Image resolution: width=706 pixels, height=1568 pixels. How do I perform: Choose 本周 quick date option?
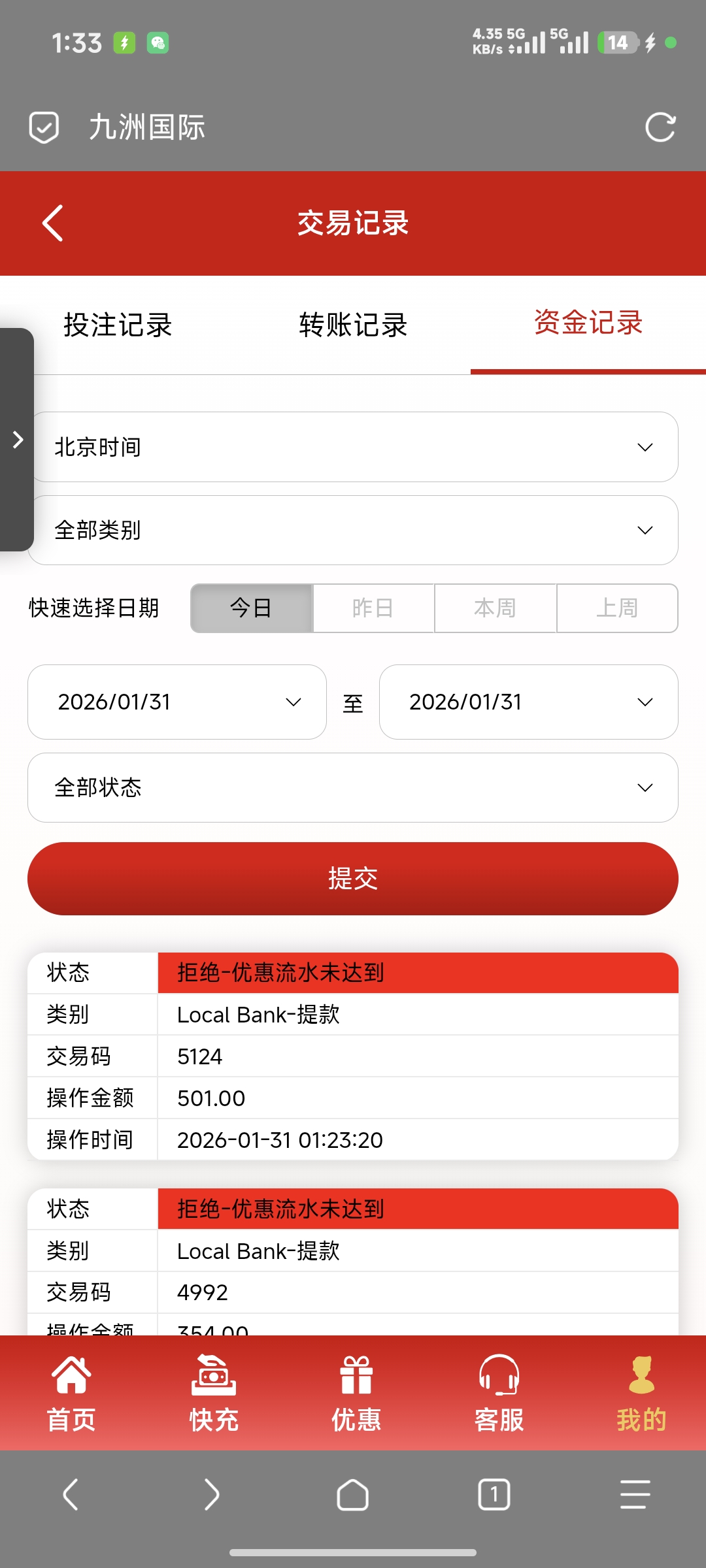(495, 608)
